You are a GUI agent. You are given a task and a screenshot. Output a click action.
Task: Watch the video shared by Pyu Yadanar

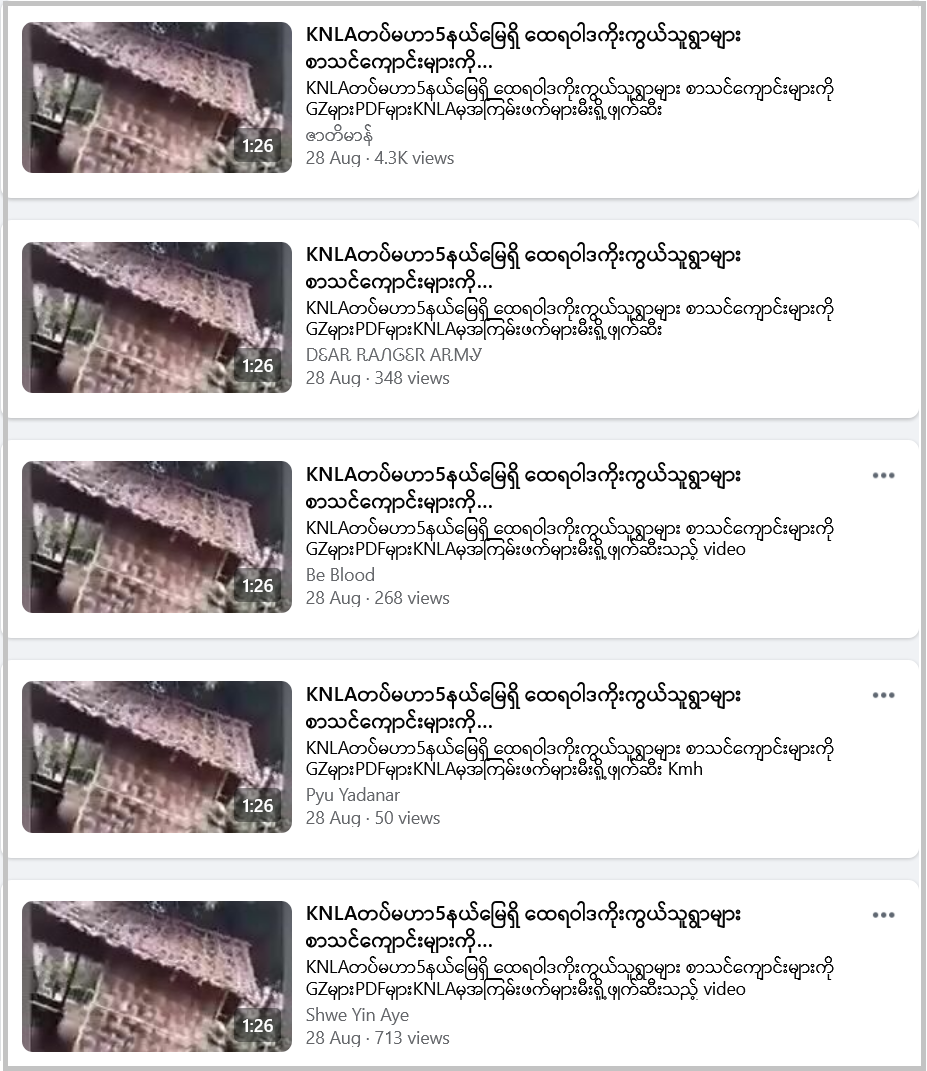click(x=157, y=757)
